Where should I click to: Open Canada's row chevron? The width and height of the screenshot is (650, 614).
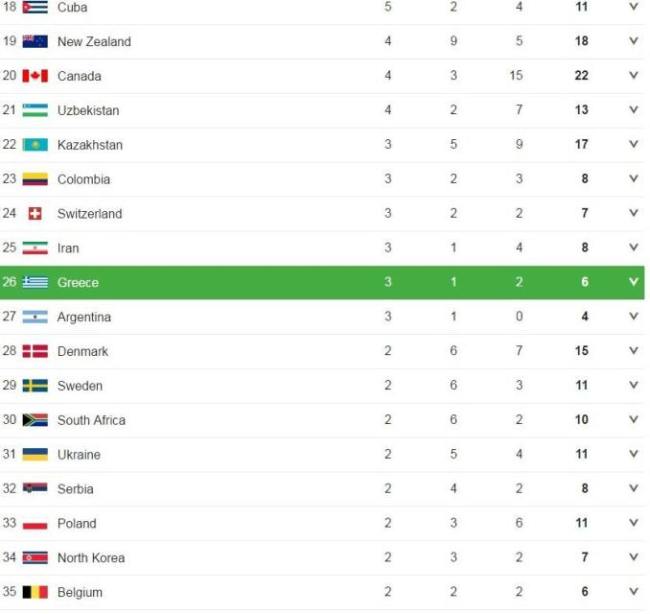[x=633, y=76]
